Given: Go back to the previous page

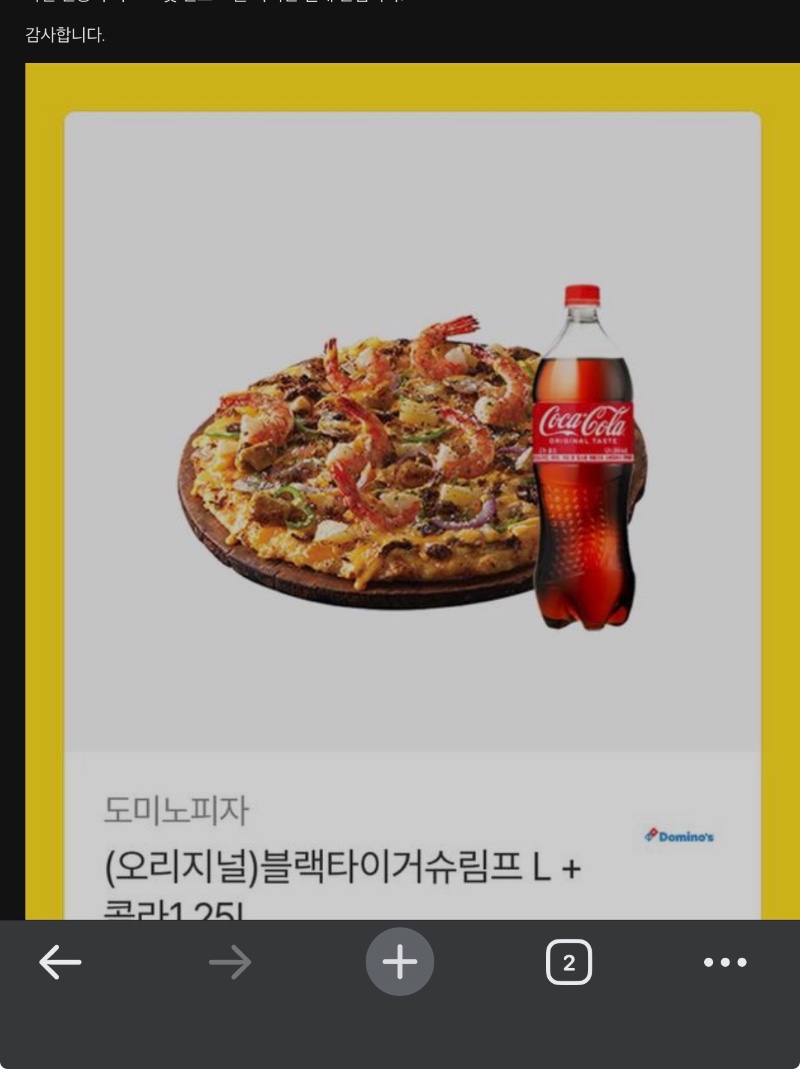Looking at the screenshot, I should pyautogui.click(x=60, y=962).
